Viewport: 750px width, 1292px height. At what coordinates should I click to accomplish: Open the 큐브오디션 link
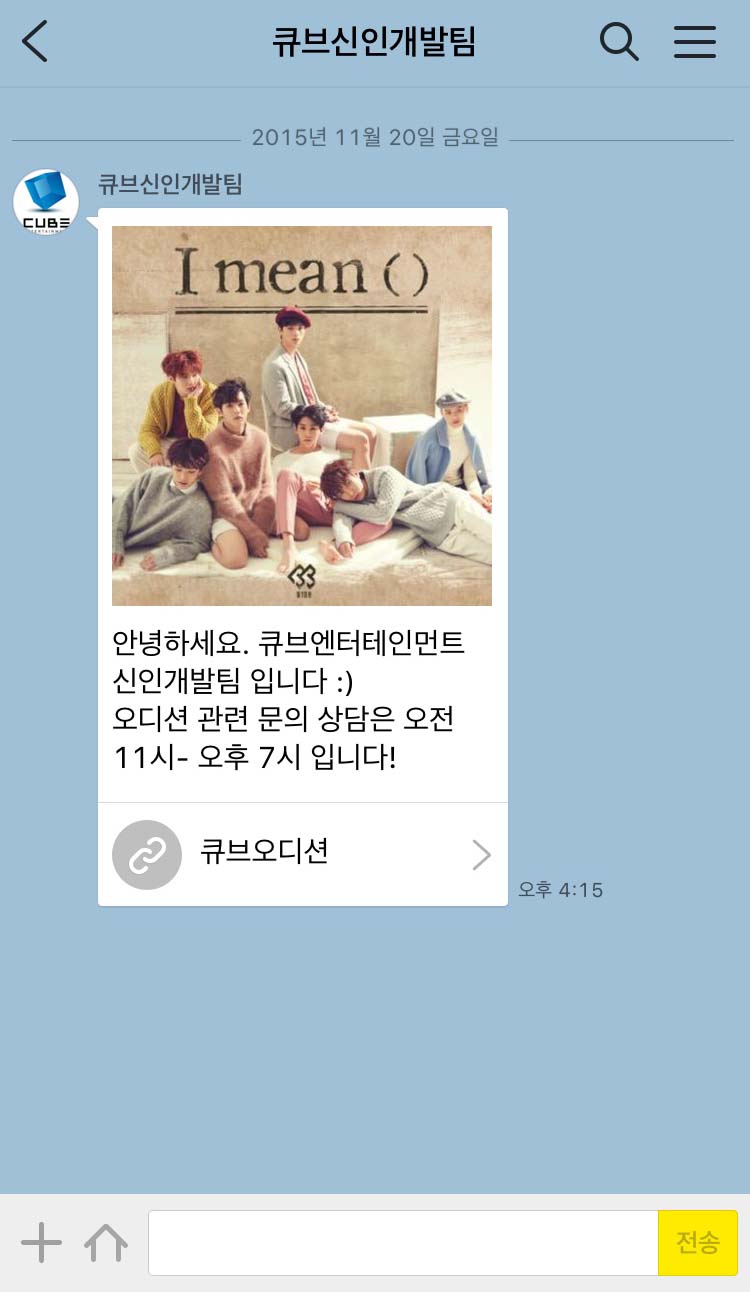tap(302, 854)
